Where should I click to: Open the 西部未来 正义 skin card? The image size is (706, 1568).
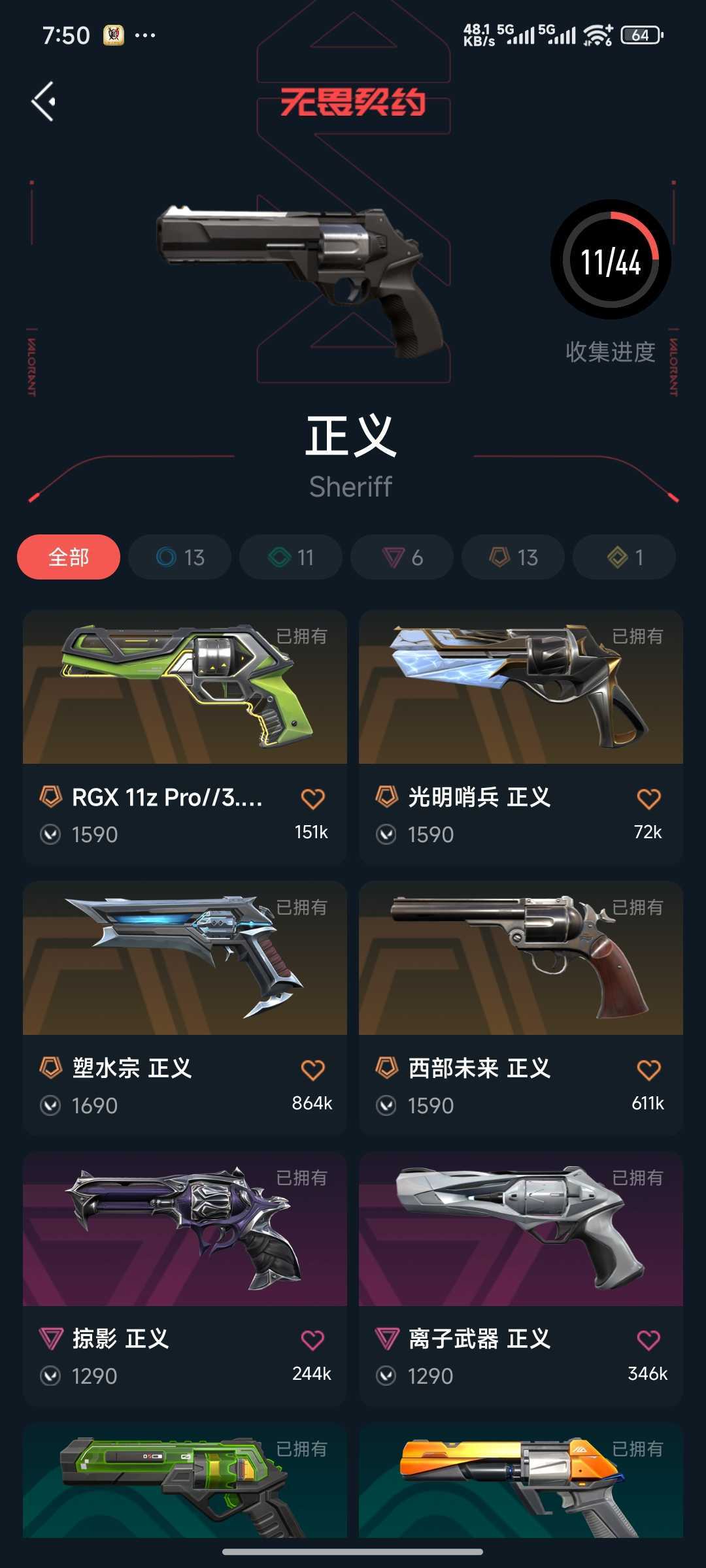[521, 1008]
